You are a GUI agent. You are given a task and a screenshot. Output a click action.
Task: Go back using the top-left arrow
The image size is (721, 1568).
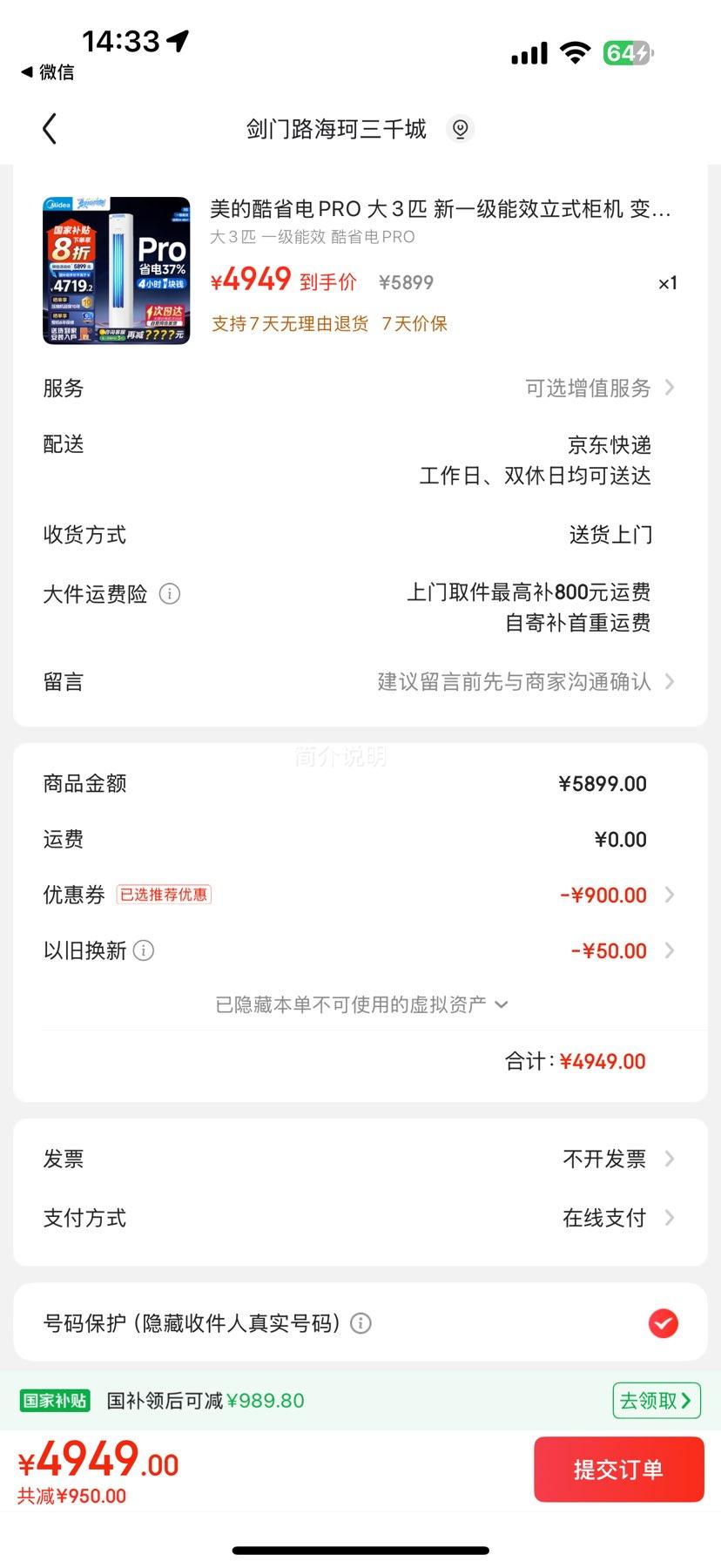pos(50,129)
